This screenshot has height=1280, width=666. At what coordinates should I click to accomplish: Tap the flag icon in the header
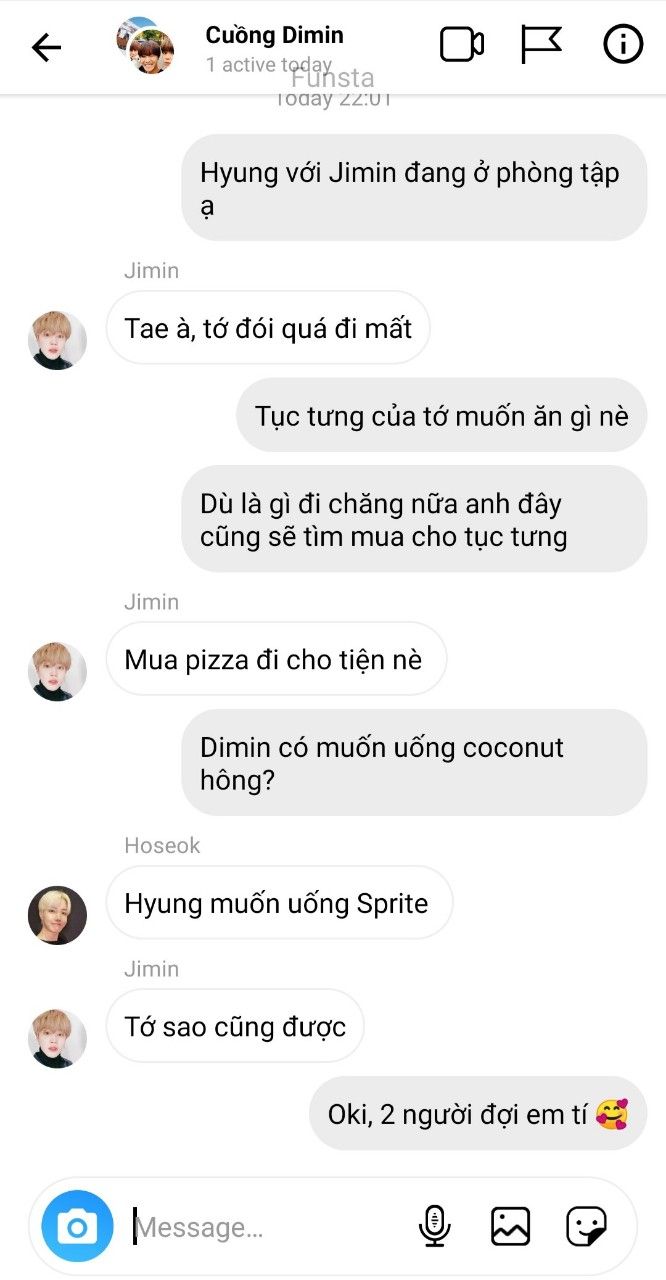point(542,45)
